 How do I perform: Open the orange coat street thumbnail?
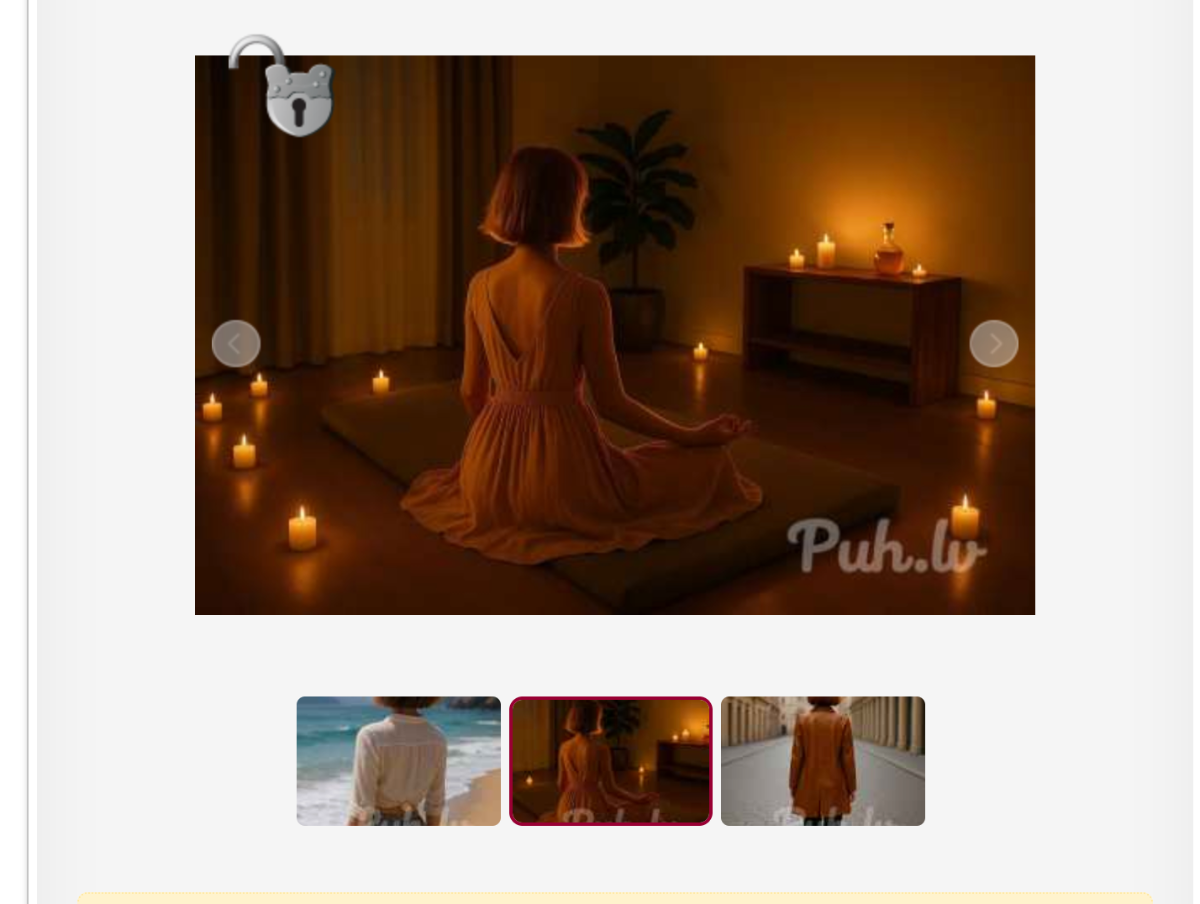822,761
